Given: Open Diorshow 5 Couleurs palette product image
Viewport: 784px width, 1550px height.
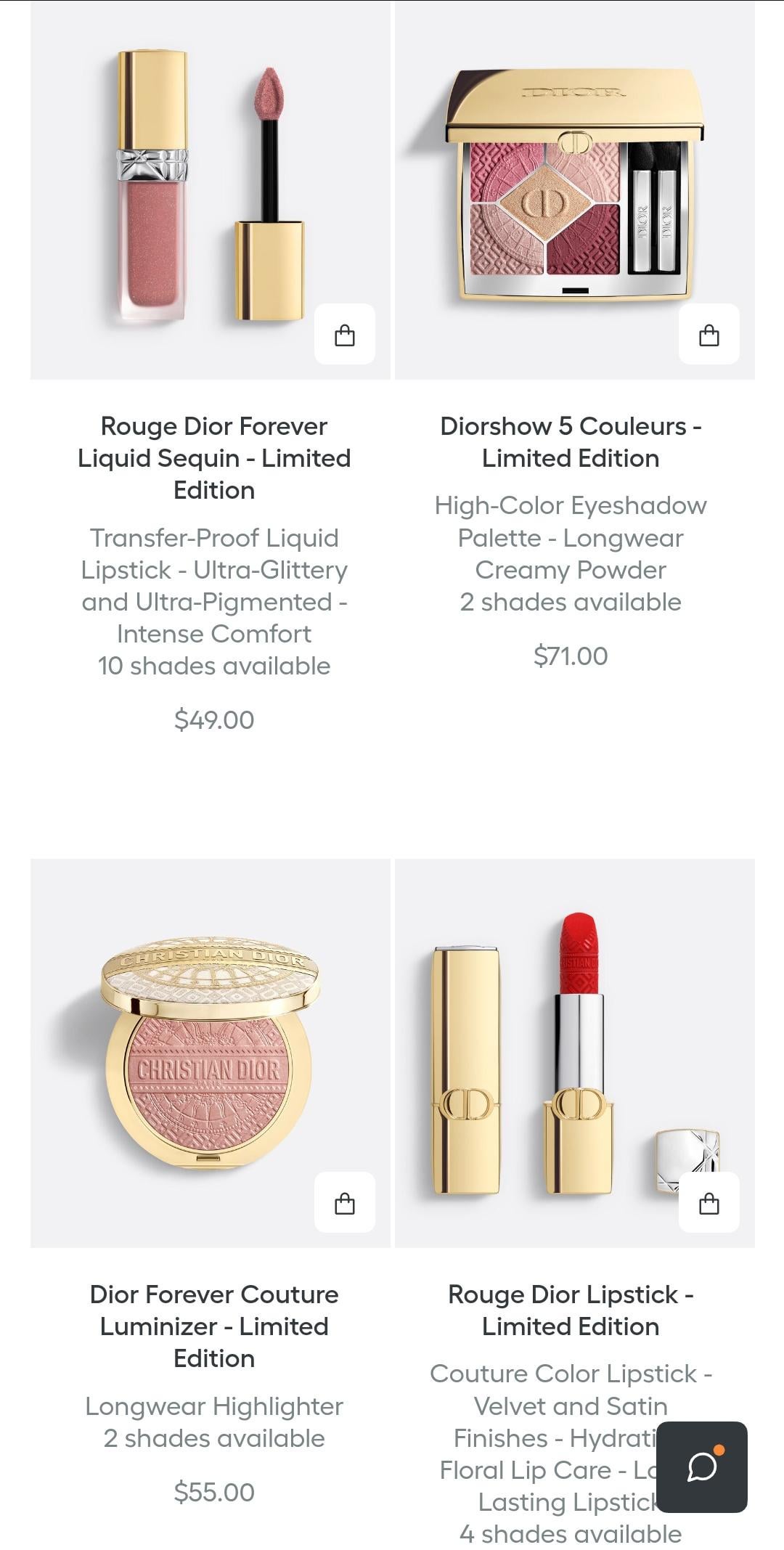Looking at the screenshot, I should pos(573,189).
